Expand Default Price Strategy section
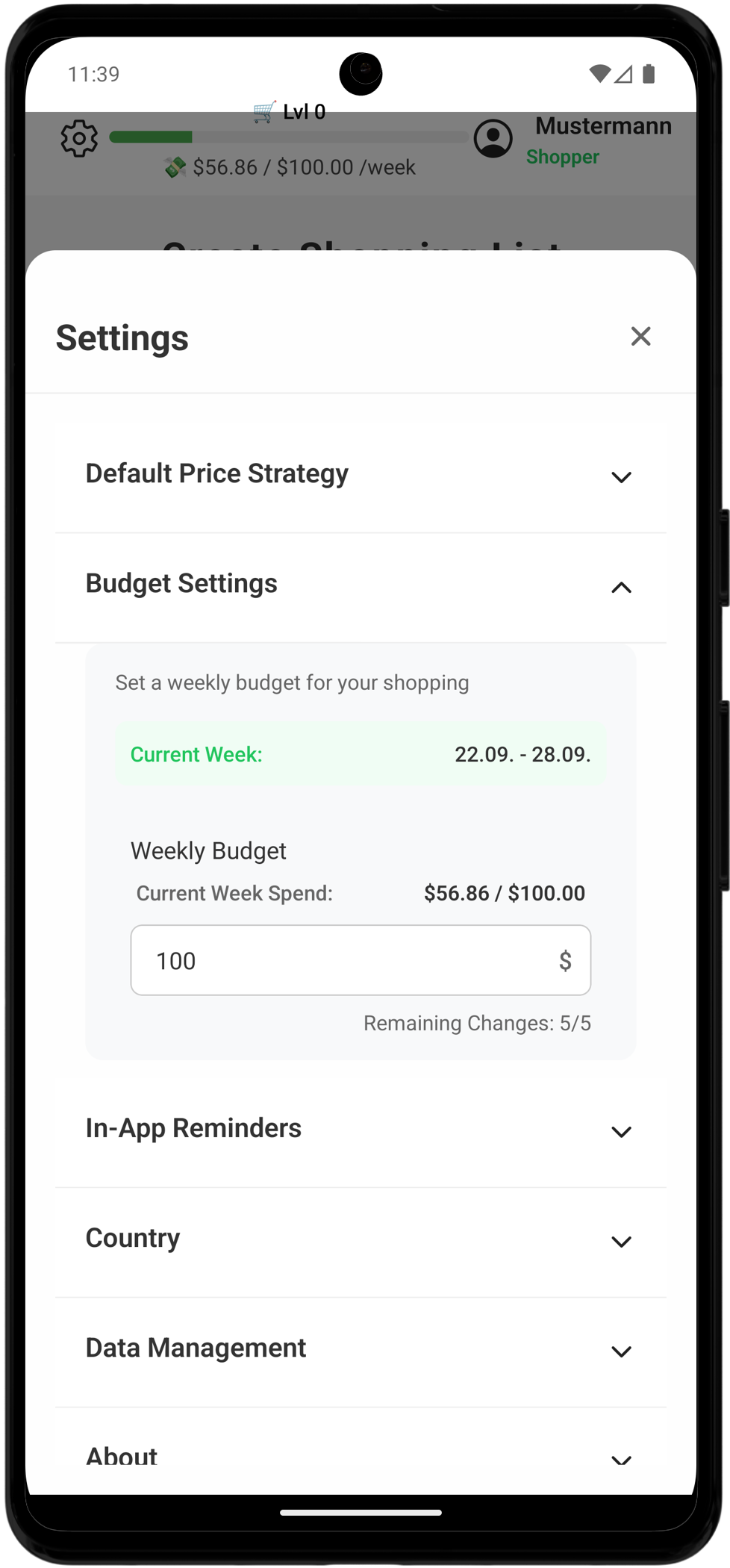The width and height of the screenshot is (730, 1568). coord(361,476)
